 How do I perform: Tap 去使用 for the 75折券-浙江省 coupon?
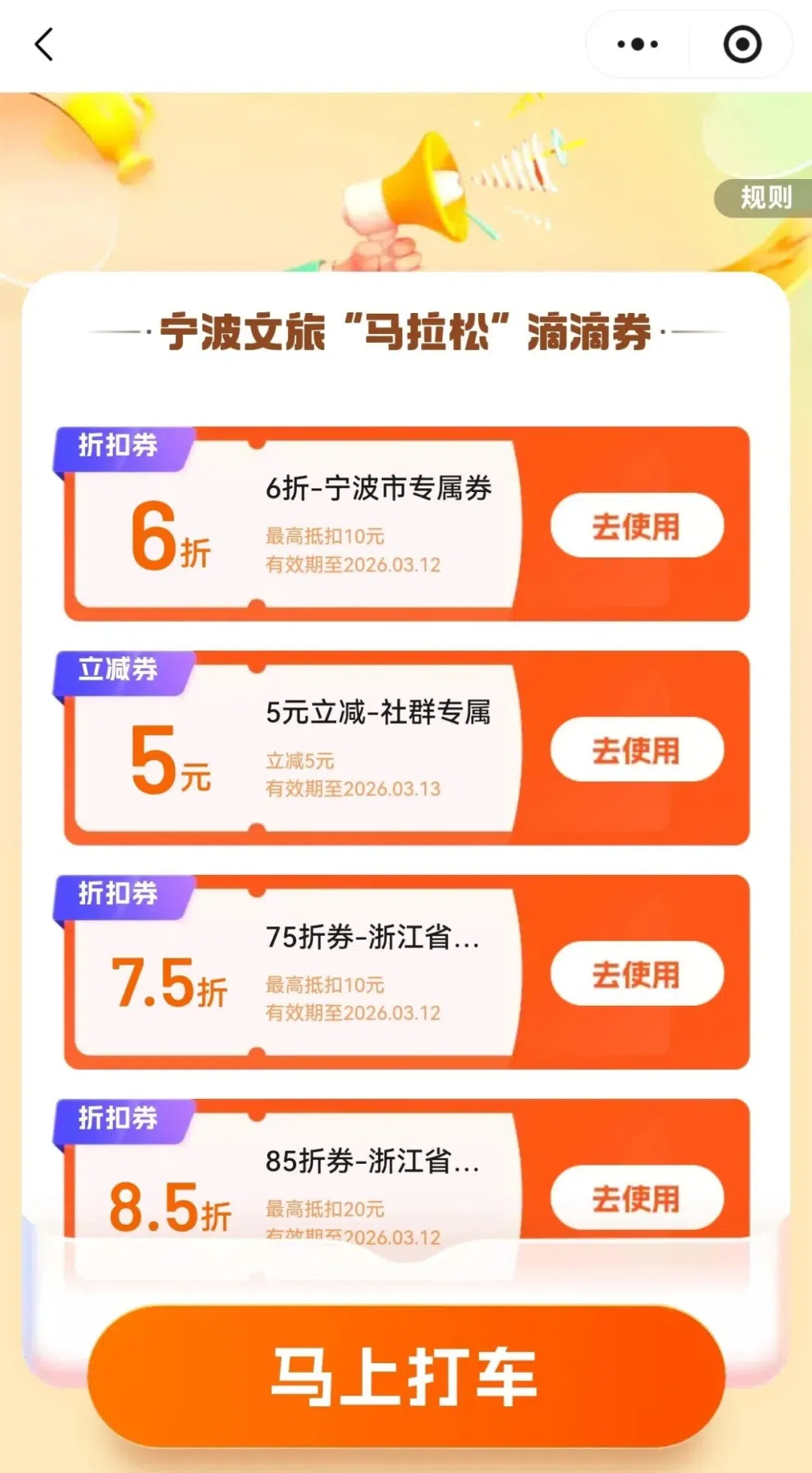(637, 974)
